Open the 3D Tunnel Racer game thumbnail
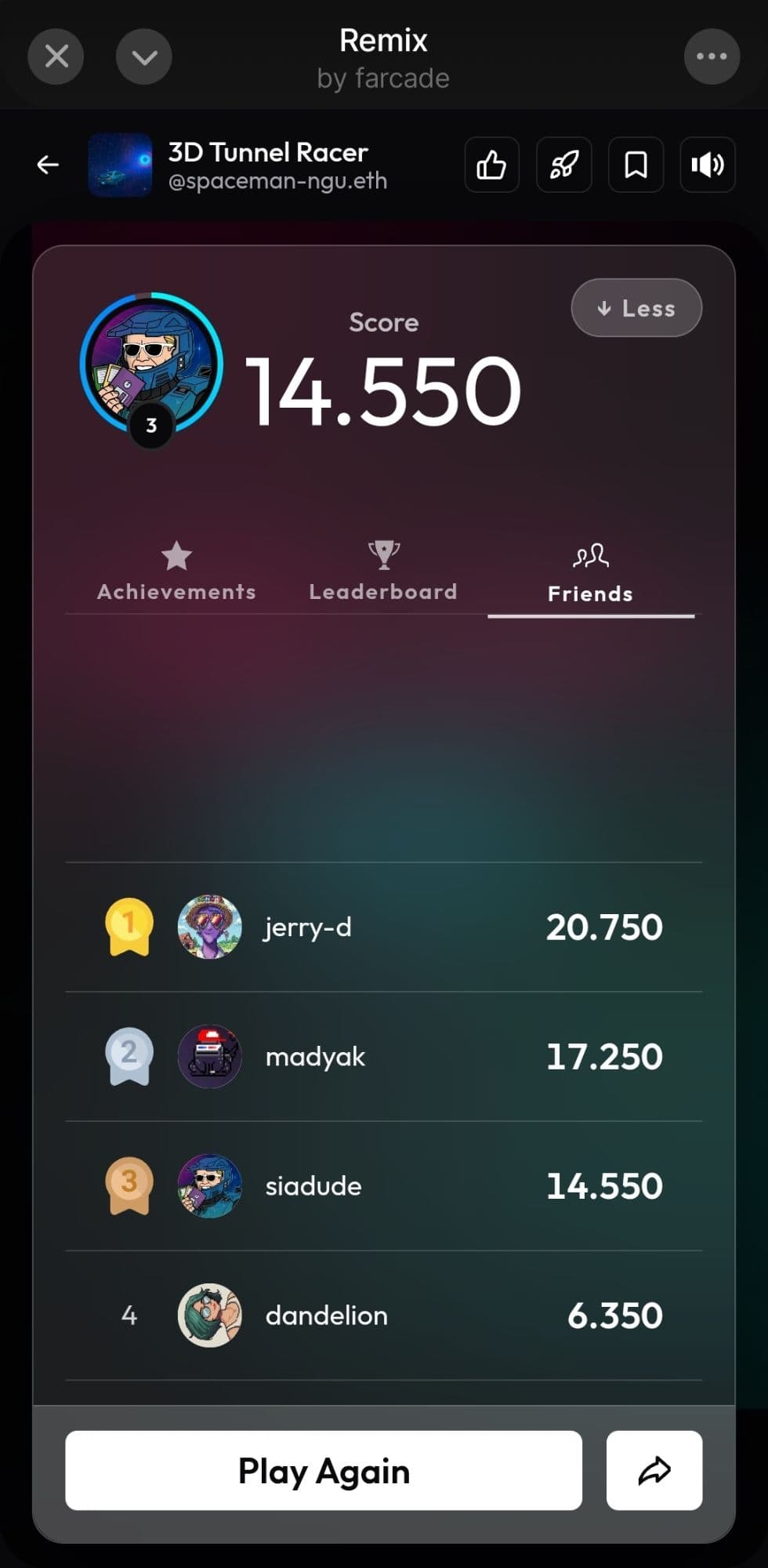Viewport: 768px width, 1568px height. (120, 165)
